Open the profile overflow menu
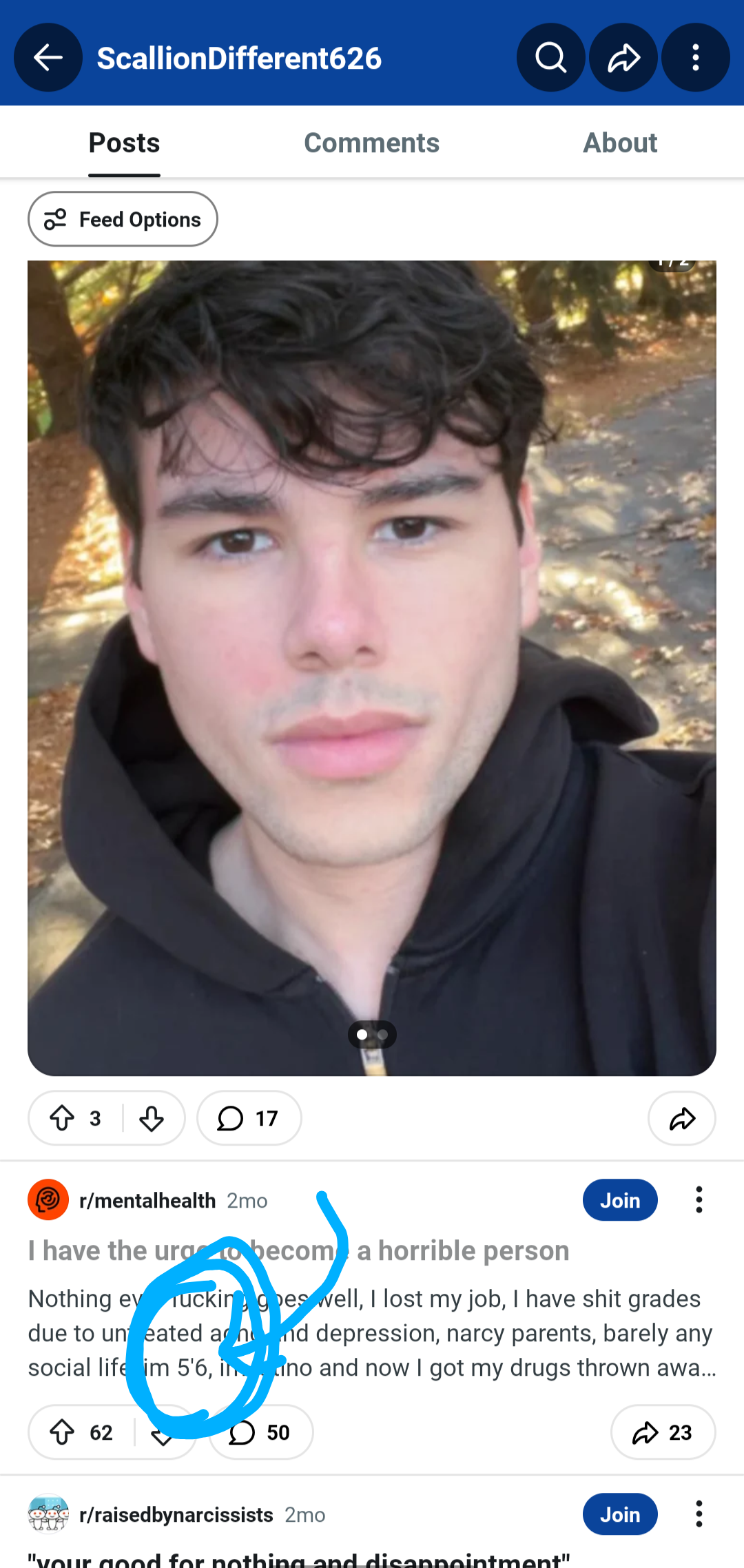Screen dimensions: 744x1568 (x=695, y=58)
